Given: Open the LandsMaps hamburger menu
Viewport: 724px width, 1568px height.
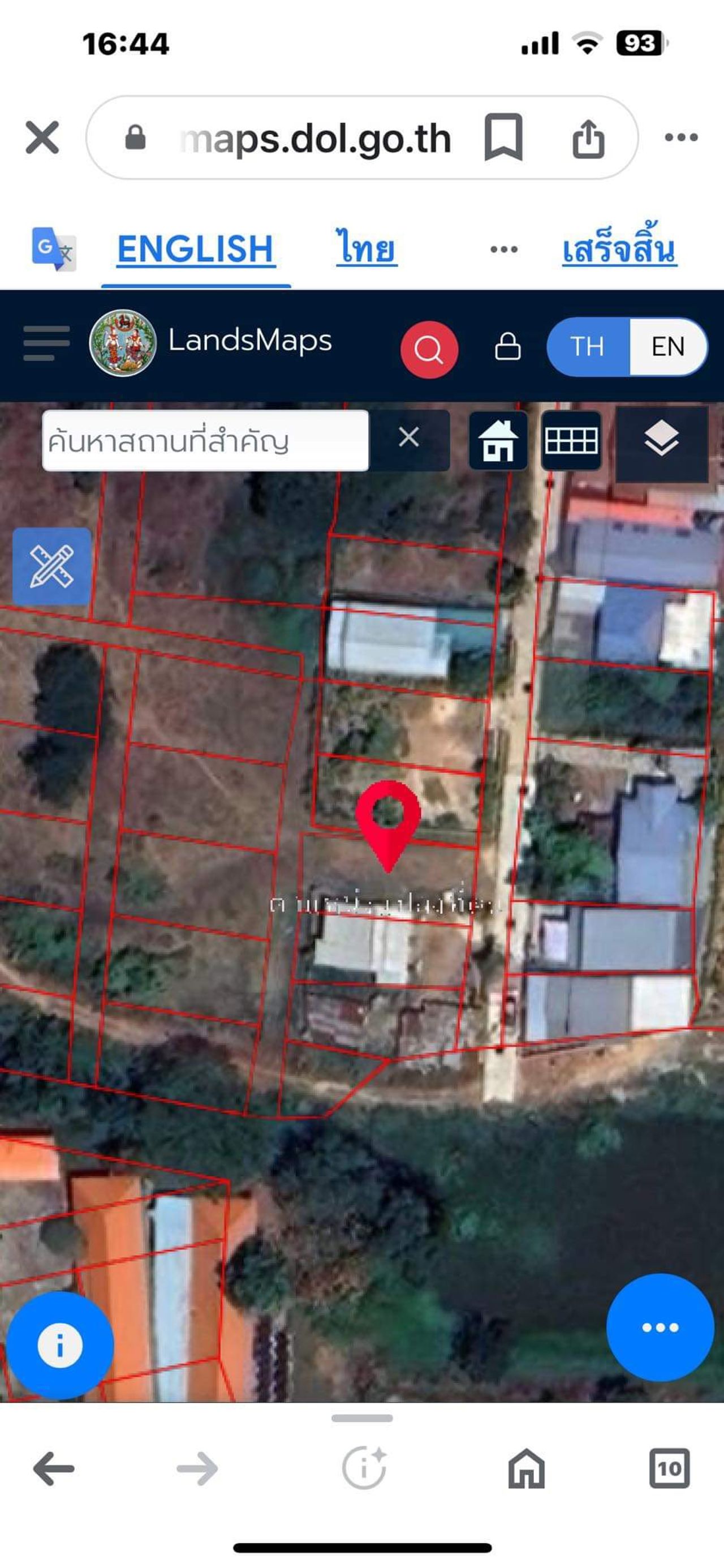Looking at the screenshot, I should [46, 343].
